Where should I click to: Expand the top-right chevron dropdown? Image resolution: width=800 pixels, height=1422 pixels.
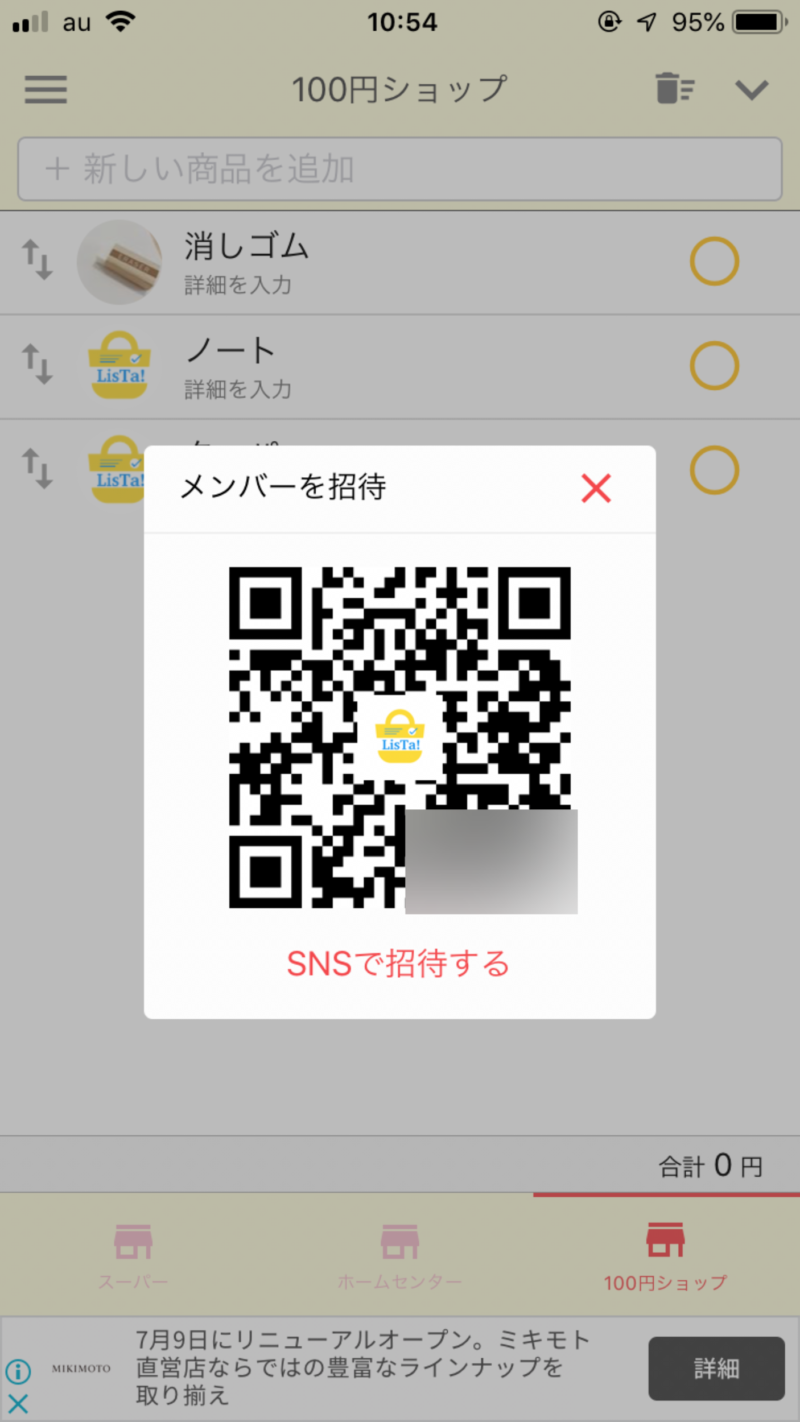coord(751,89)
